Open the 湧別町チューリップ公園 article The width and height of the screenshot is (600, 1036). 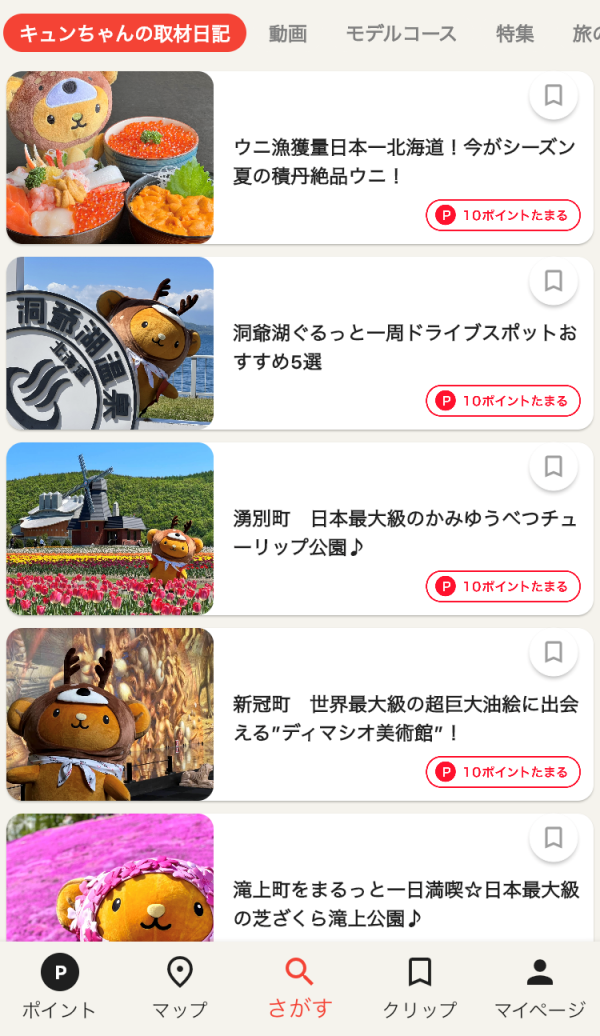coord(404,533)
